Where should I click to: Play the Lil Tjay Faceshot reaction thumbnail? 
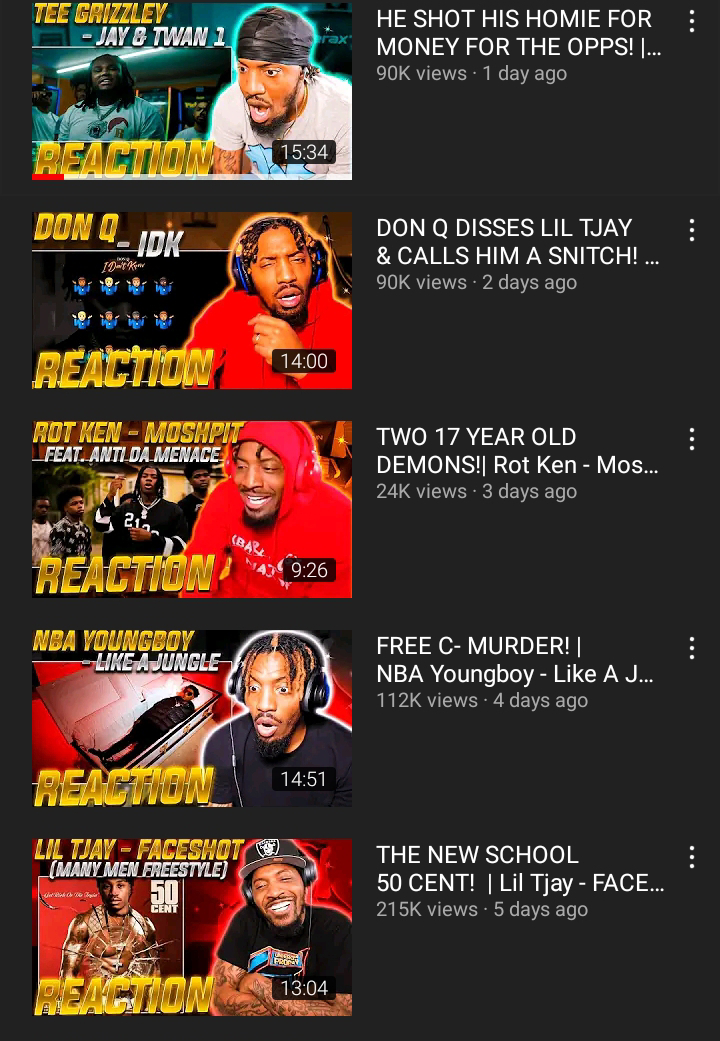tap(192, 927)
